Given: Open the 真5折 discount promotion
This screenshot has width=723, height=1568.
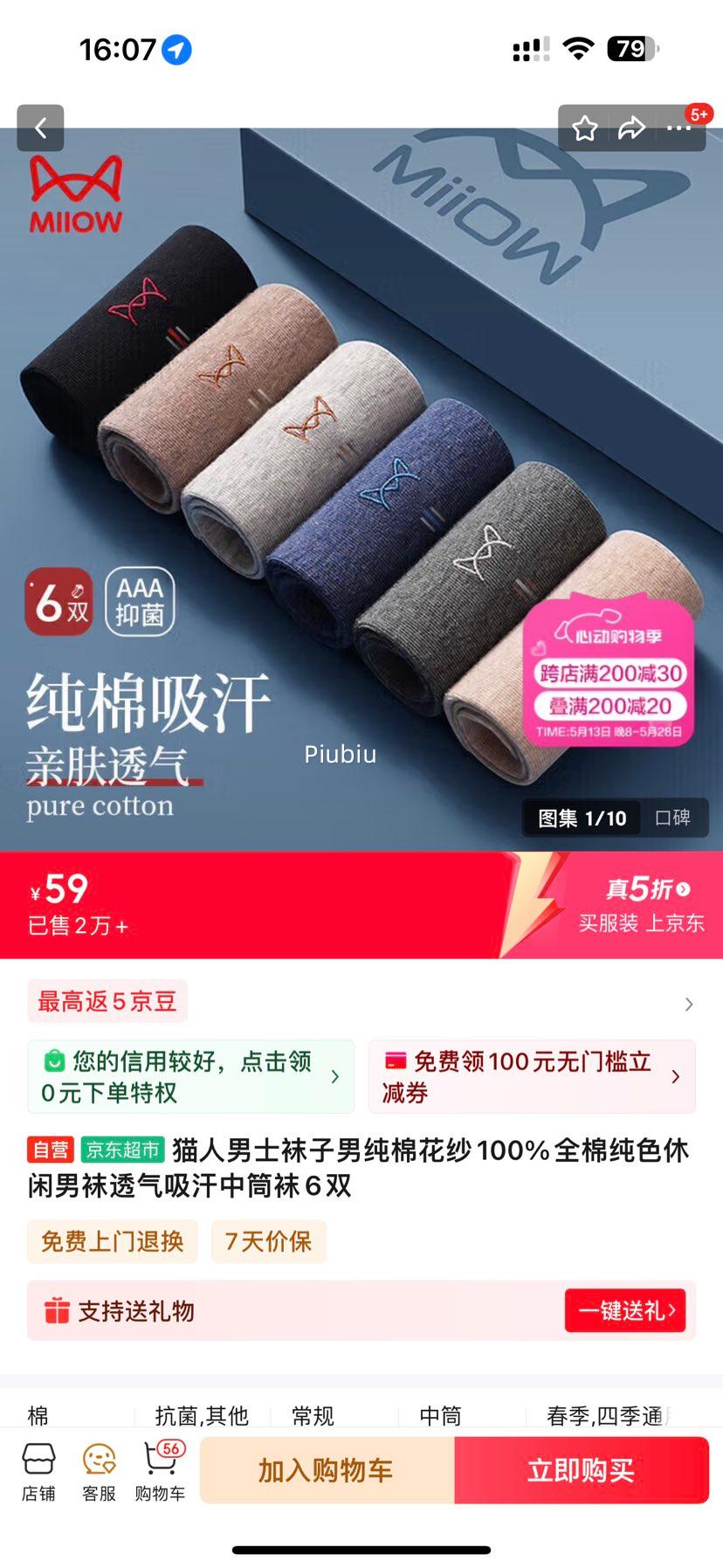Looking at the screenshot, I should pyautogui.click(x=647, y=889).
